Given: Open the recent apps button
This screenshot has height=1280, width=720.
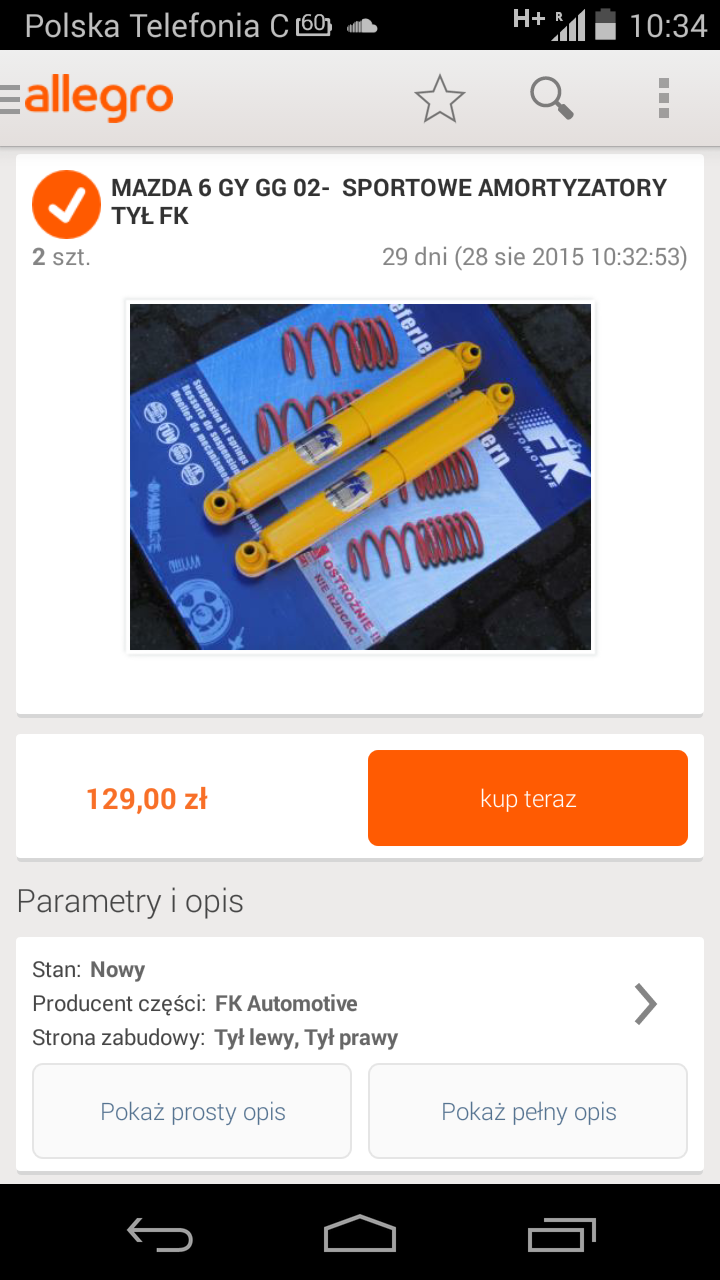Looking at the screenshot, I should [x=561, y=1234].
